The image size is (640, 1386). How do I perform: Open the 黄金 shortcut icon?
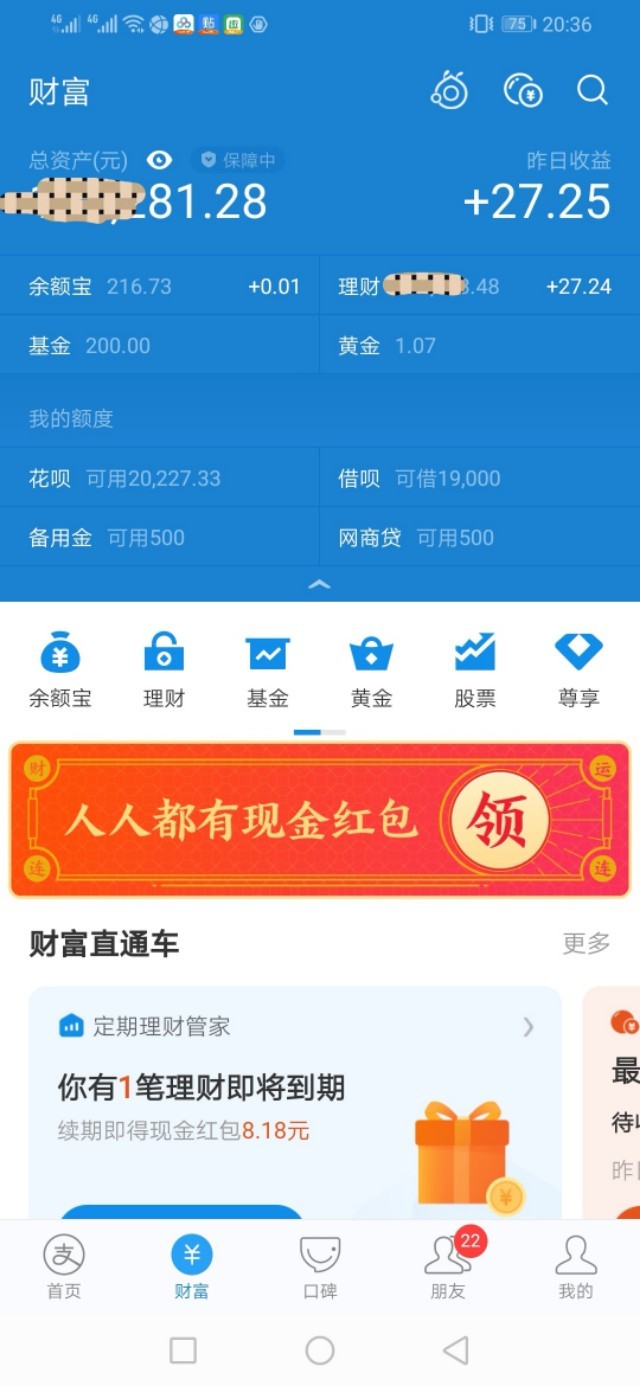[x=371, y=669]
